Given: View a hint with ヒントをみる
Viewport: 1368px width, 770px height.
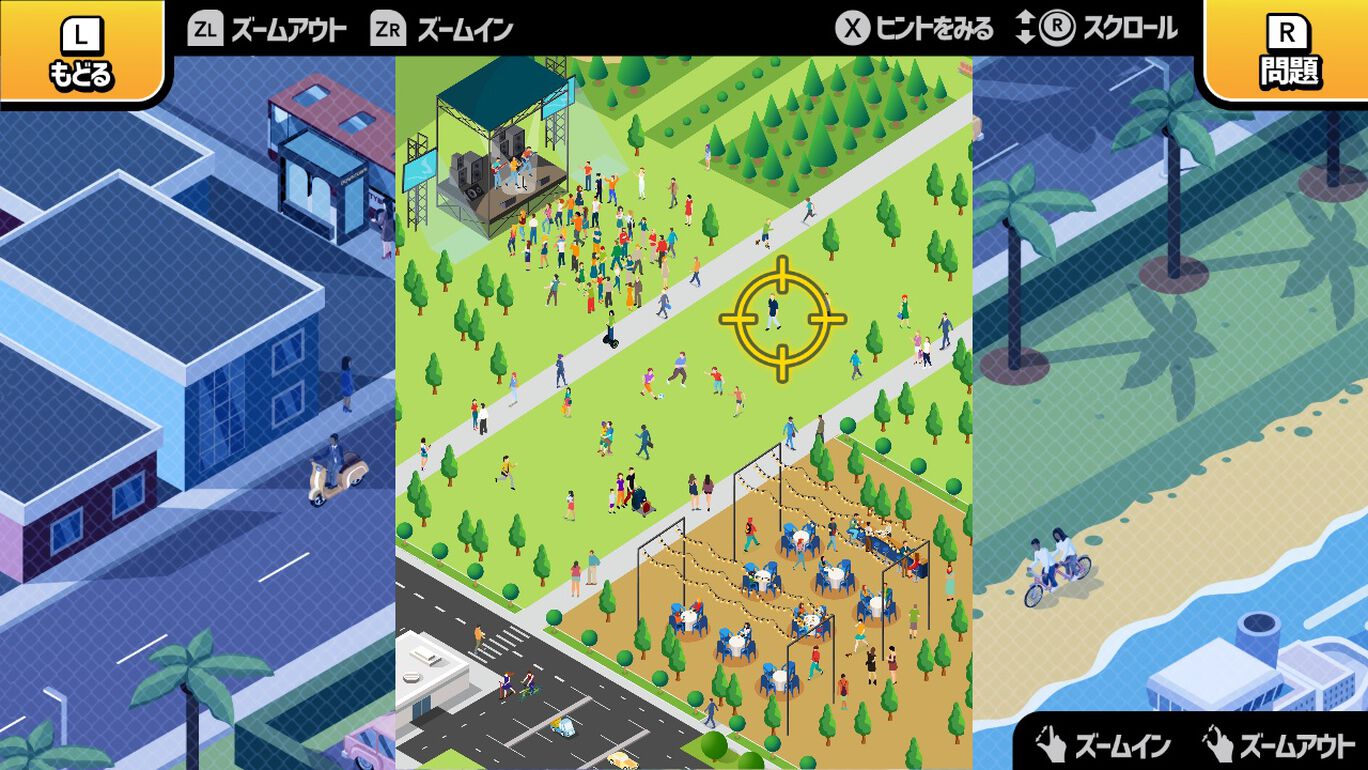Looking at the screenshot, I should [914, 29].
